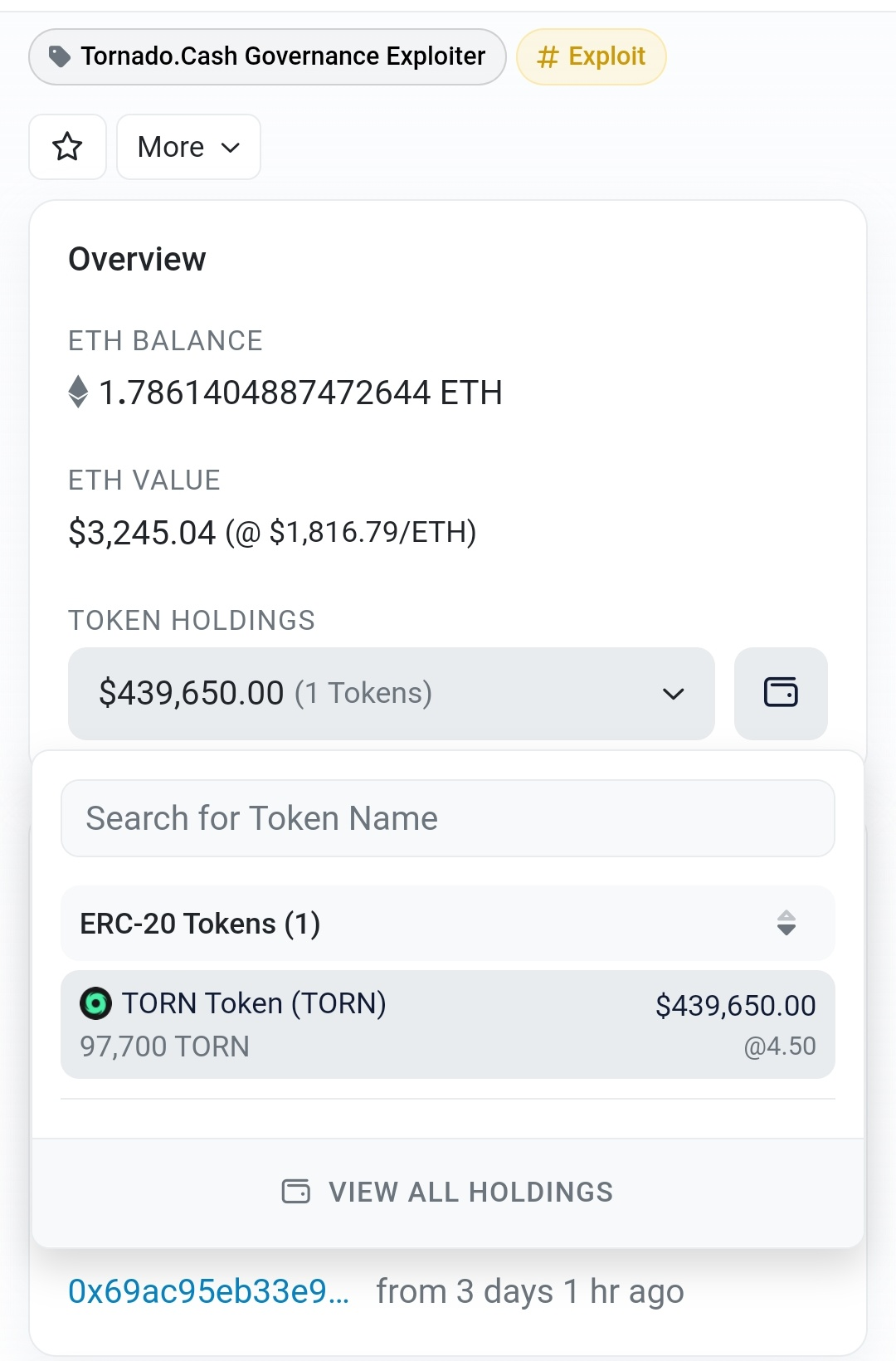
Task: Open the 0x69ac95eb33e9 transaction link
Action: point(208,1291)
